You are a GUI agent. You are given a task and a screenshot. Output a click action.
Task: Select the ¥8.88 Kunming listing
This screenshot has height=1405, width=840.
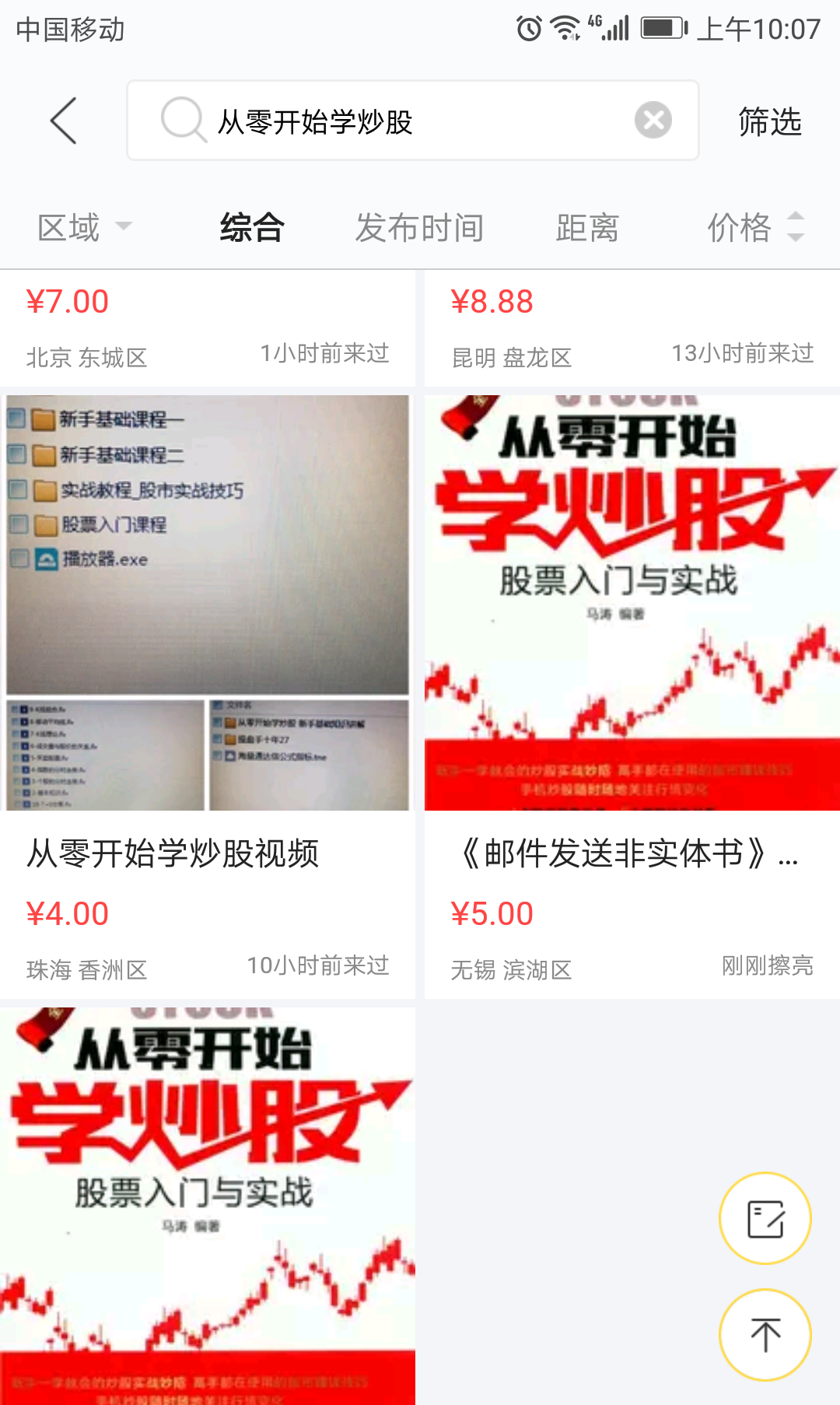pos(632,327)
